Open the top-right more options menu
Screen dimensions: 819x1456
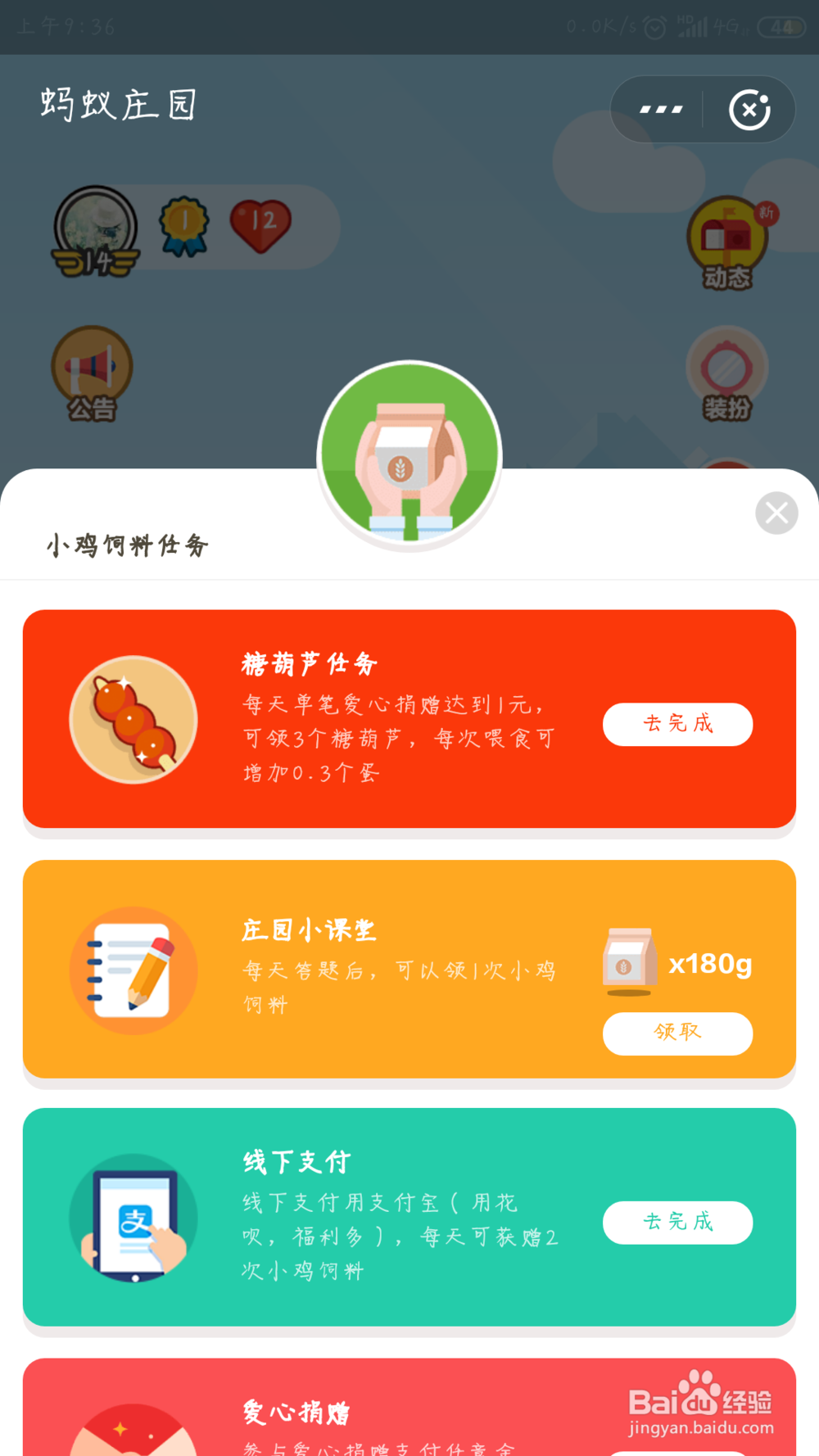pyautogui.click(x=659, y=109)
